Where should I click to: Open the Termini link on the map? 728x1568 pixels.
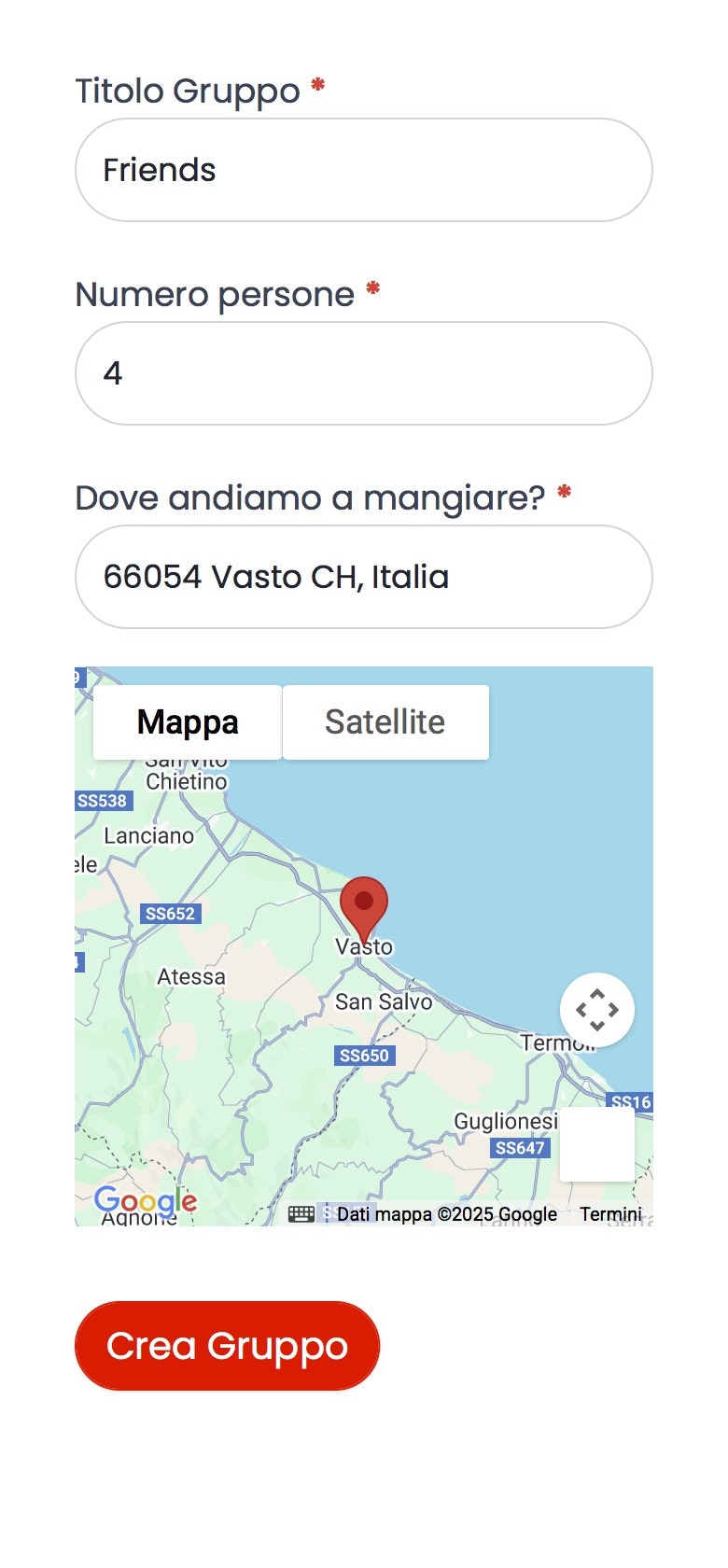point(610,1214)
